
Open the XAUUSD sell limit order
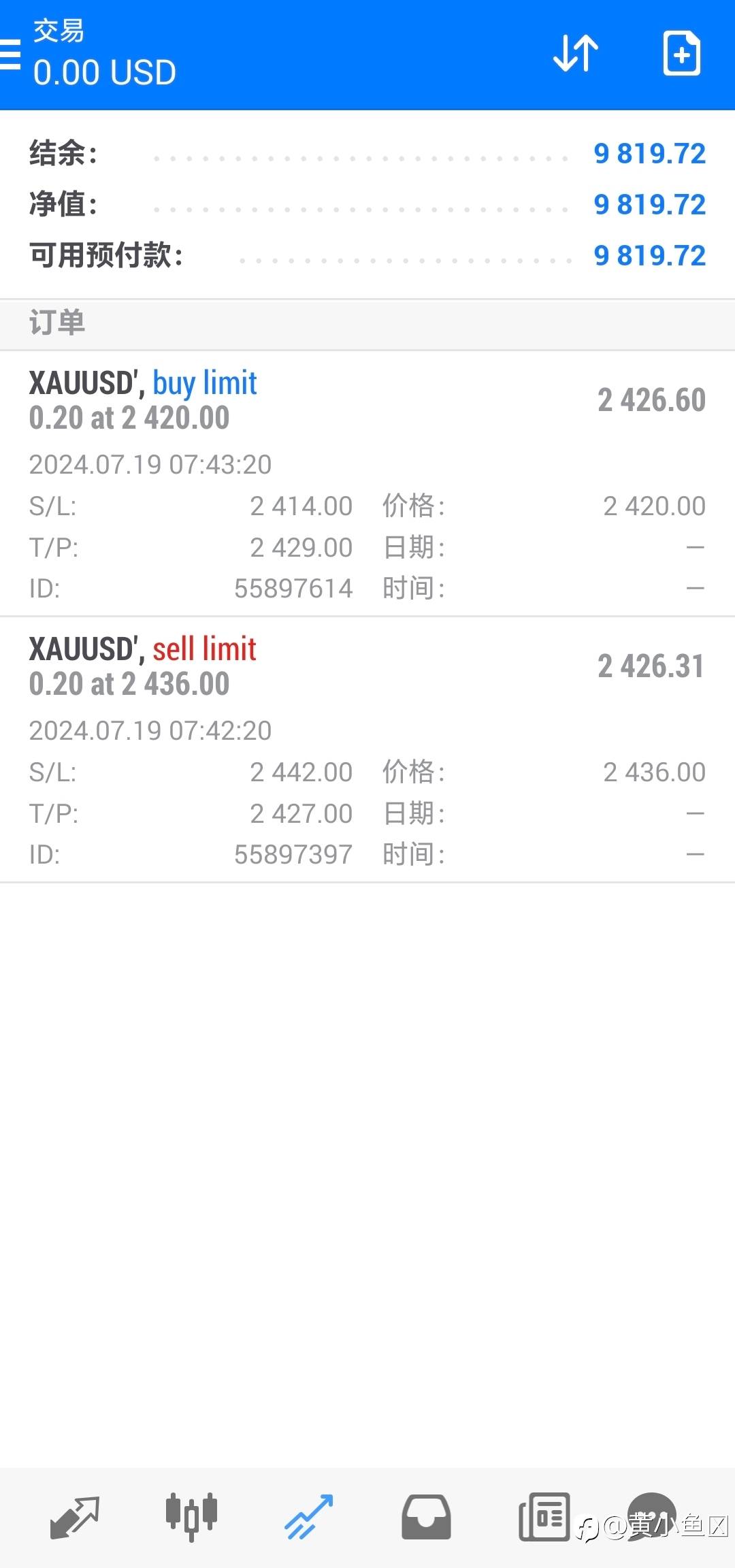point(367,749)
